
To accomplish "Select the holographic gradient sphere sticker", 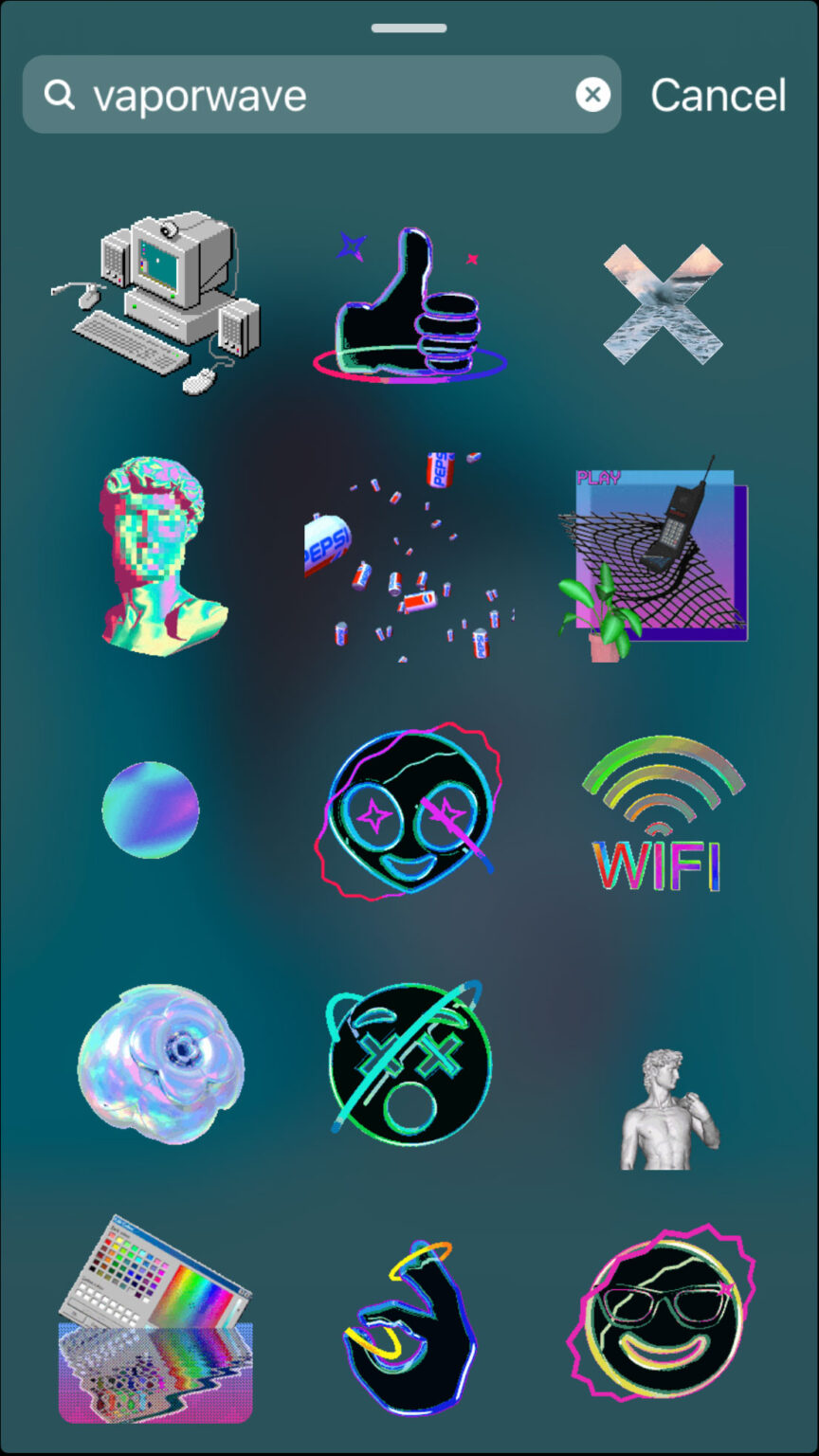I will pyautogui.click(x=150, y=810).
